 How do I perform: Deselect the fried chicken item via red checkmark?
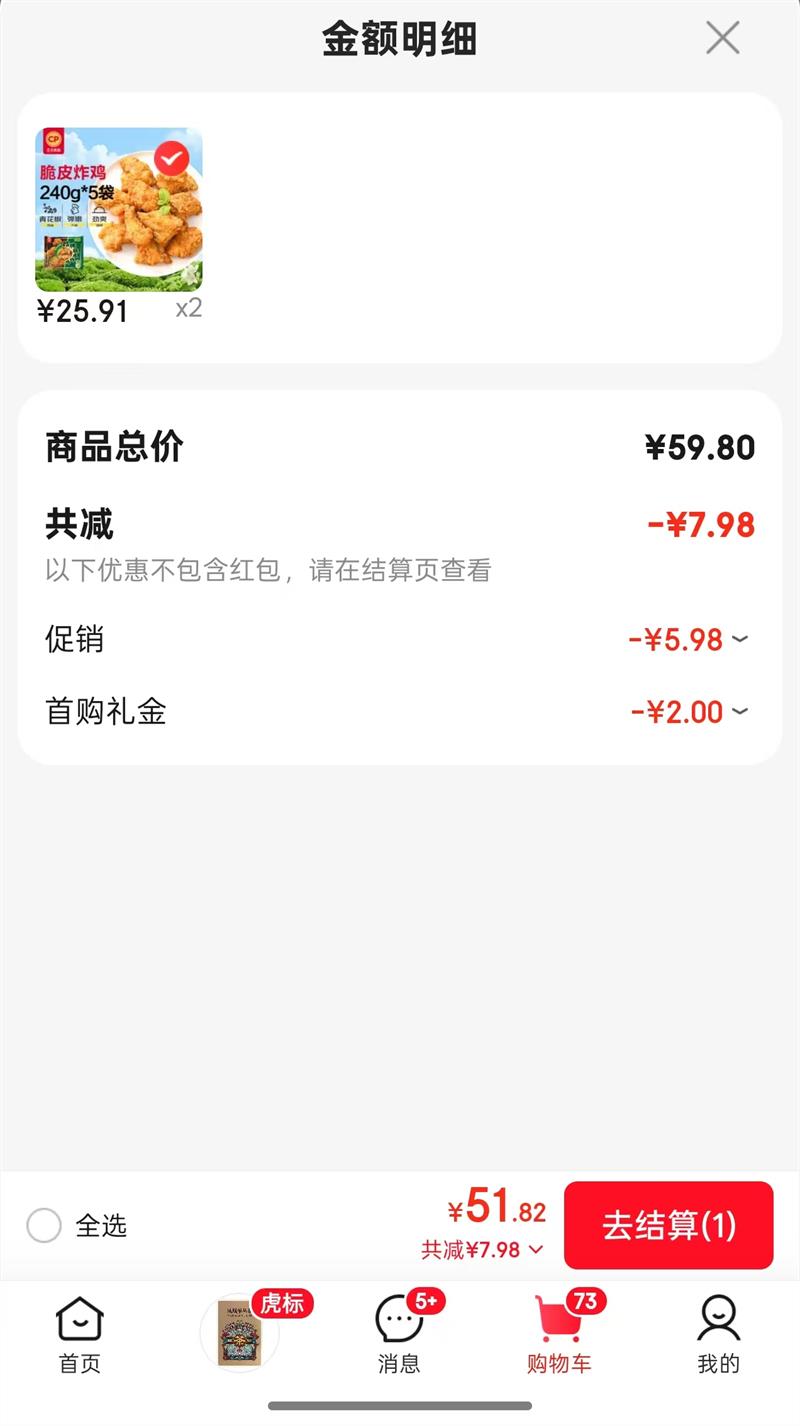(x=172, y=156)
